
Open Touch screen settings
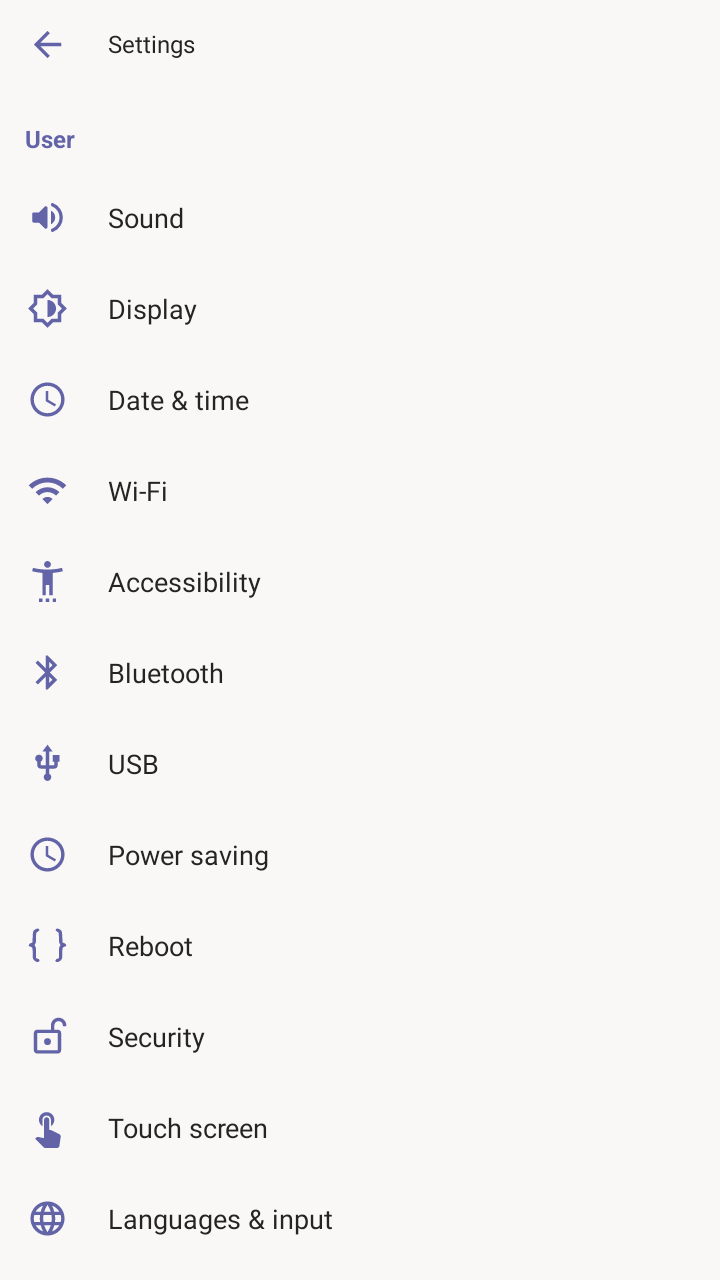360,1128
